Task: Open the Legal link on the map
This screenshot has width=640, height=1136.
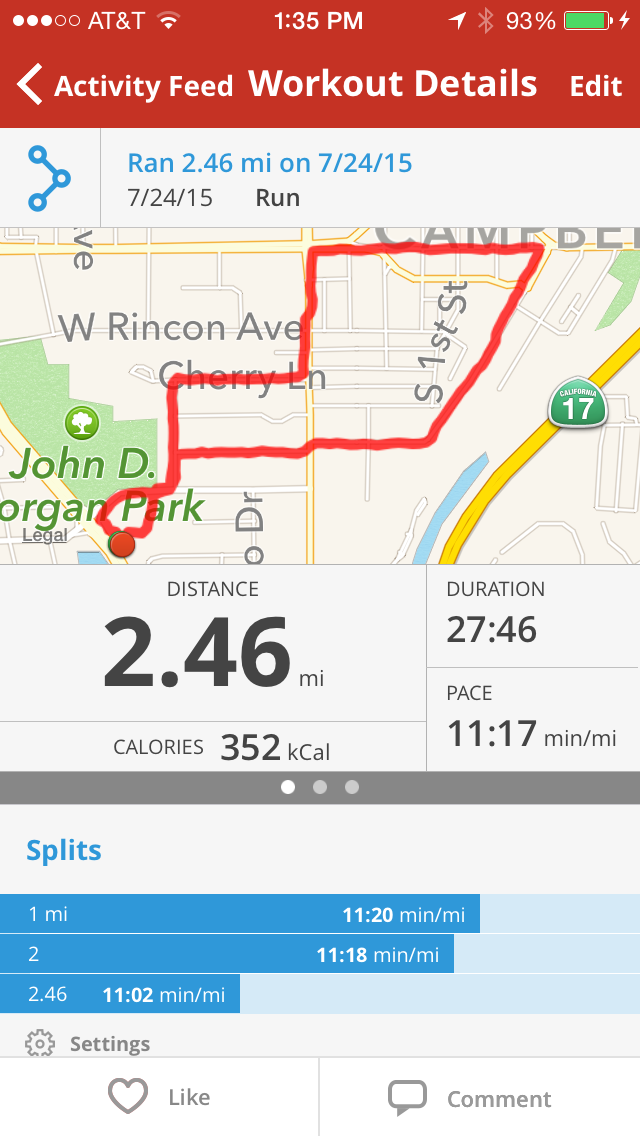Action: click(45, 535)
